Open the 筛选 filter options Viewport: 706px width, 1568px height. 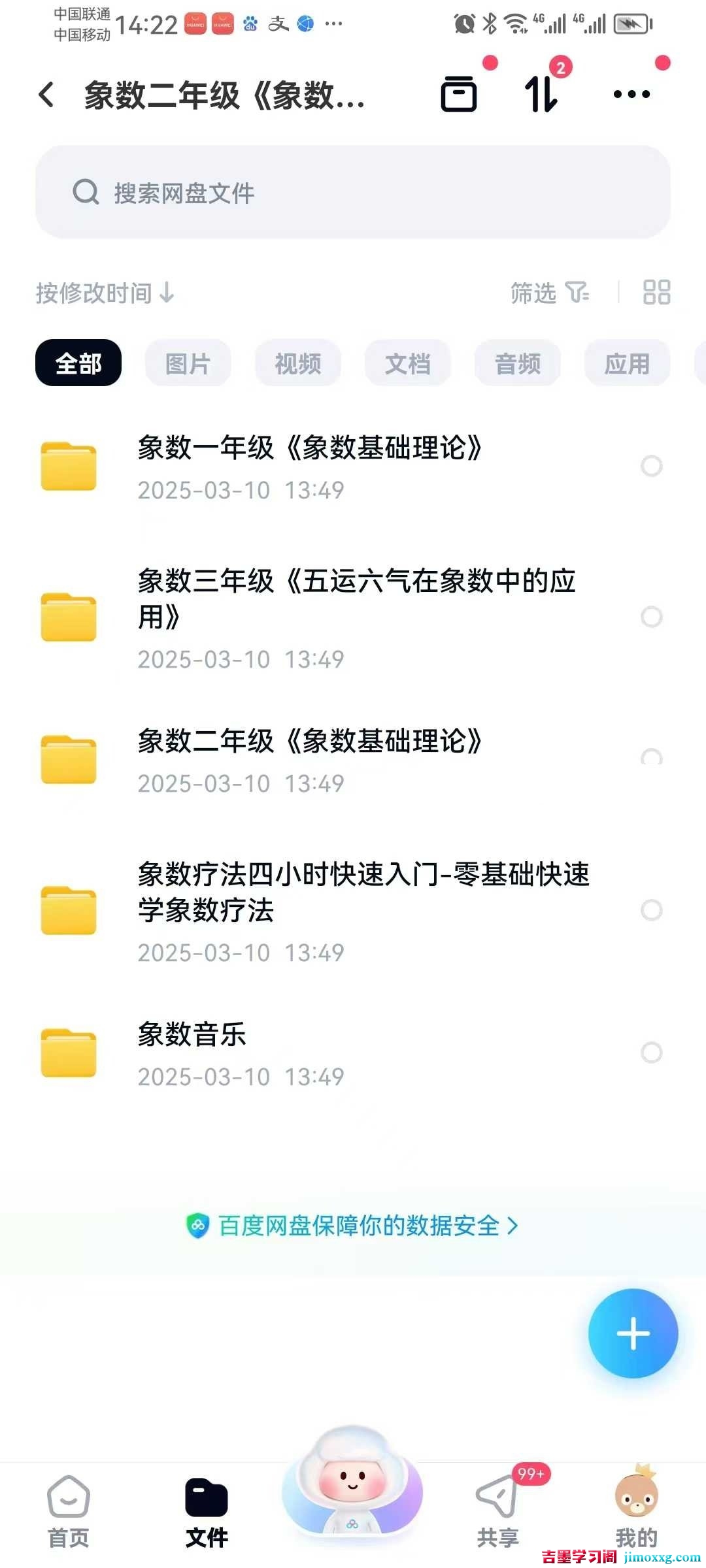pyautogui.click(x=549, y=293)
